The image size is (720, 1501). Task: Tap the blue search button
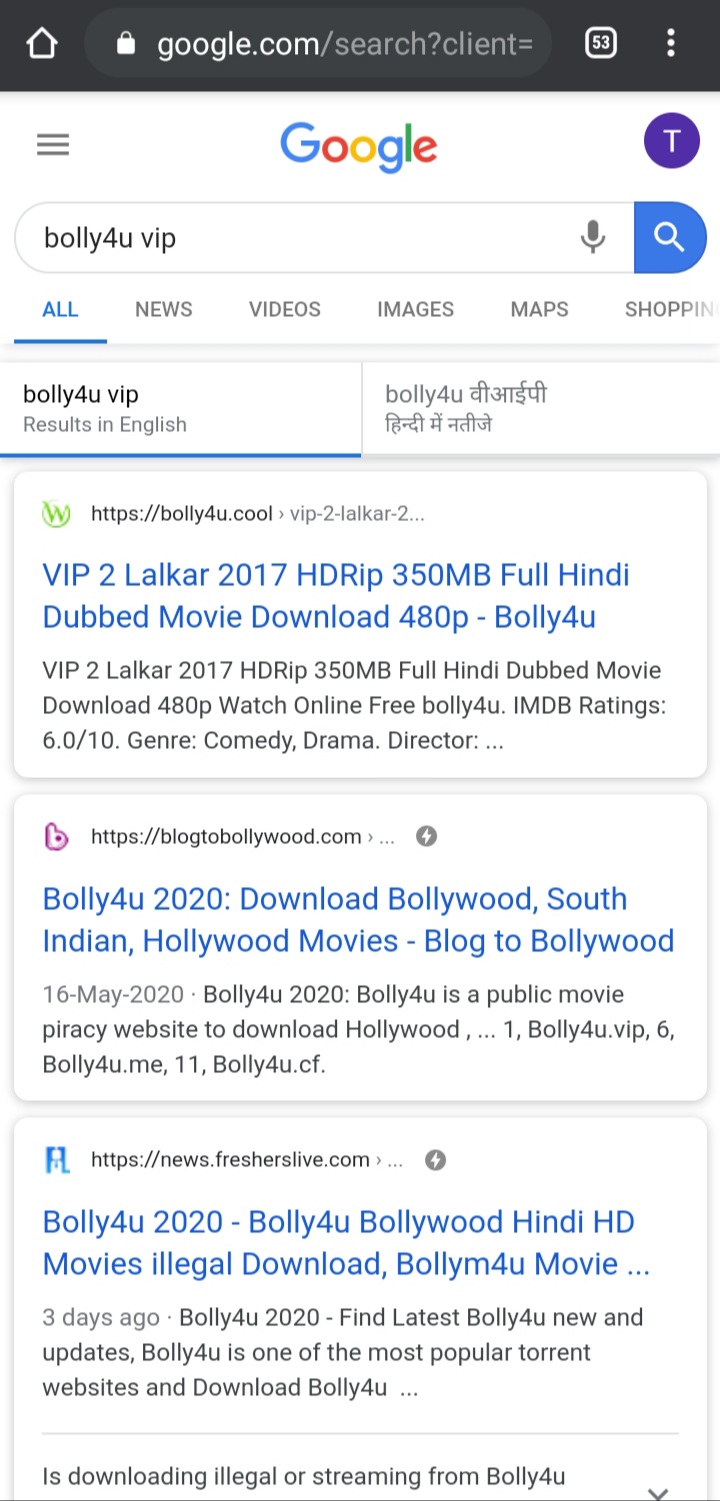[669, 237]
